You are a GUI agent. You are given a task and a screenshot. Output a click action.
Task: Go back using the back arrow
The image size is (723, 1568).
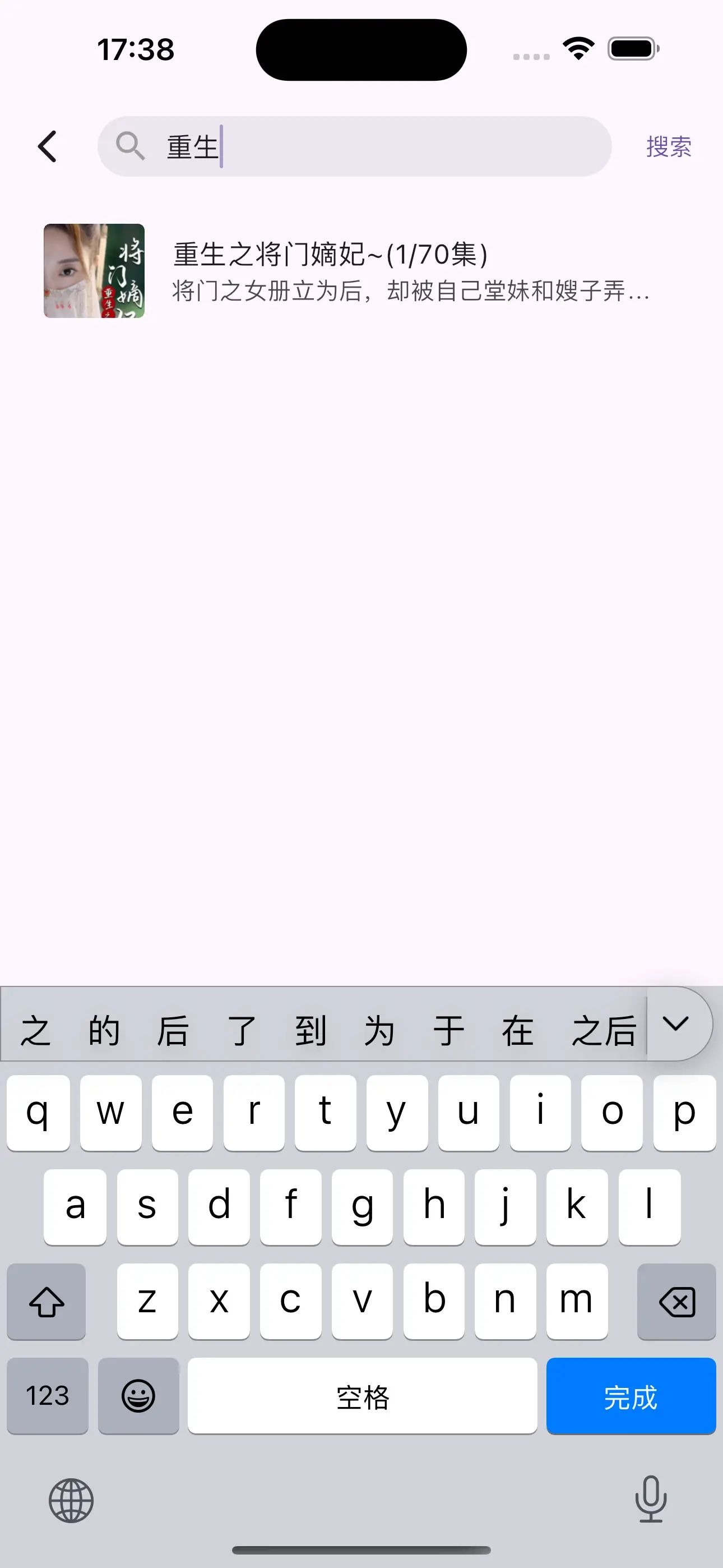pos(48,147)
